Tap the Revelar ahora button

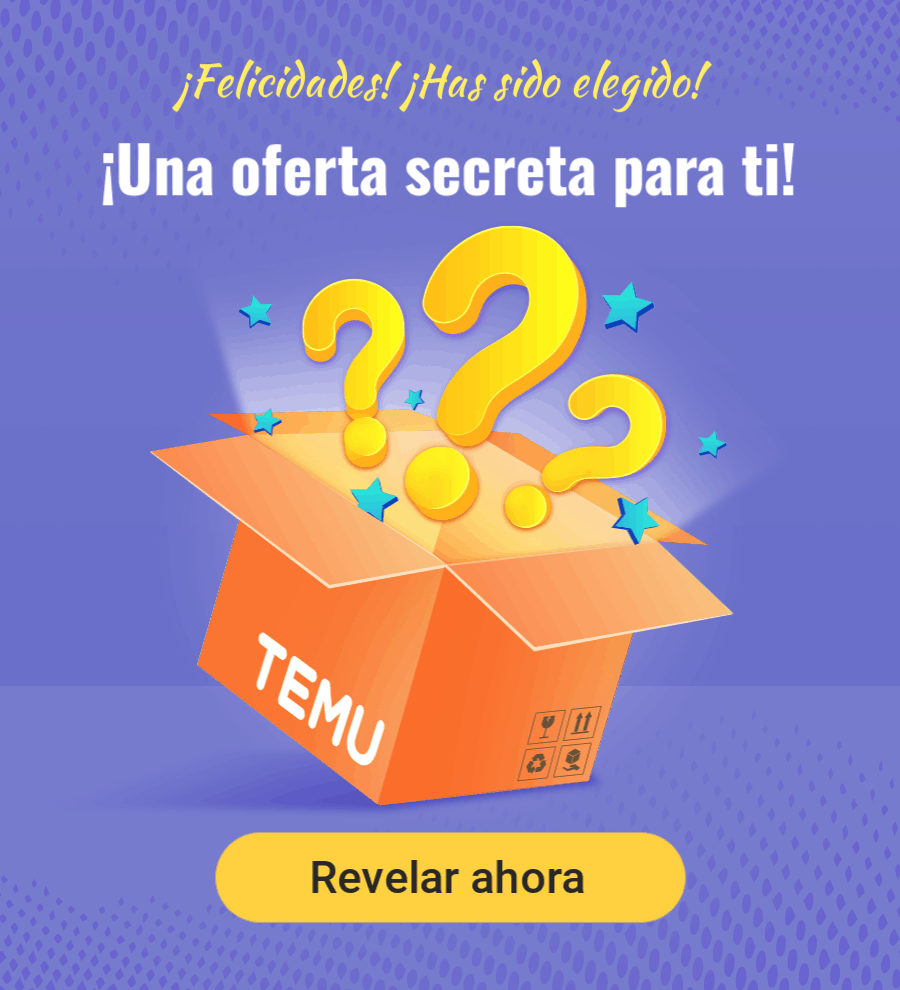pos(450,877)
